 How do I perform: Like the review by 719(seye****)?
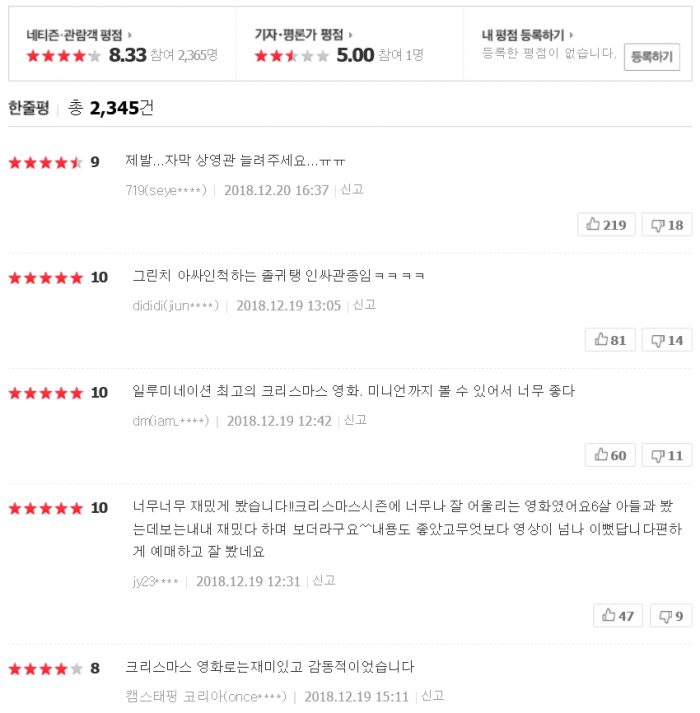coord(606,225)
